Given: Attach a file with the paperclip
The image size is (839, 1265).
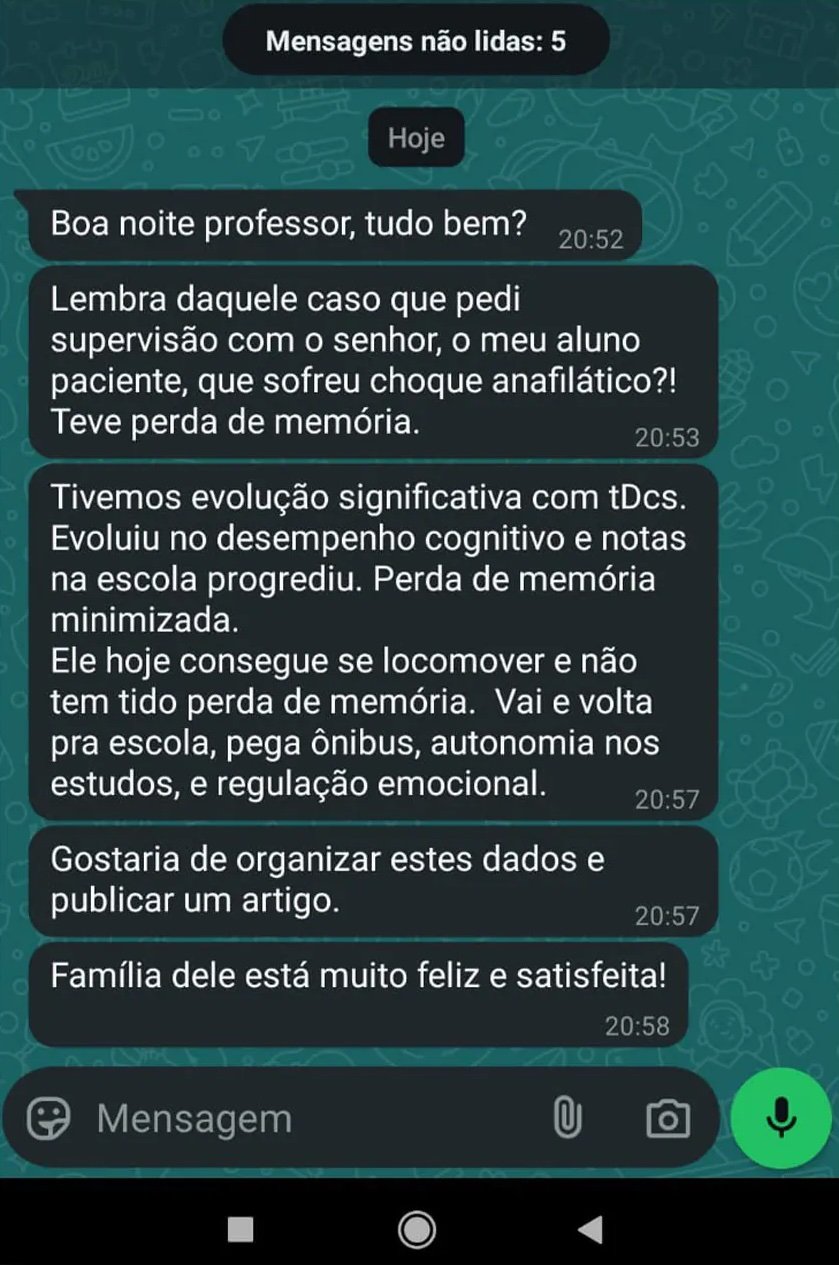Looking at the screenshot, I should coord(567,1118).
